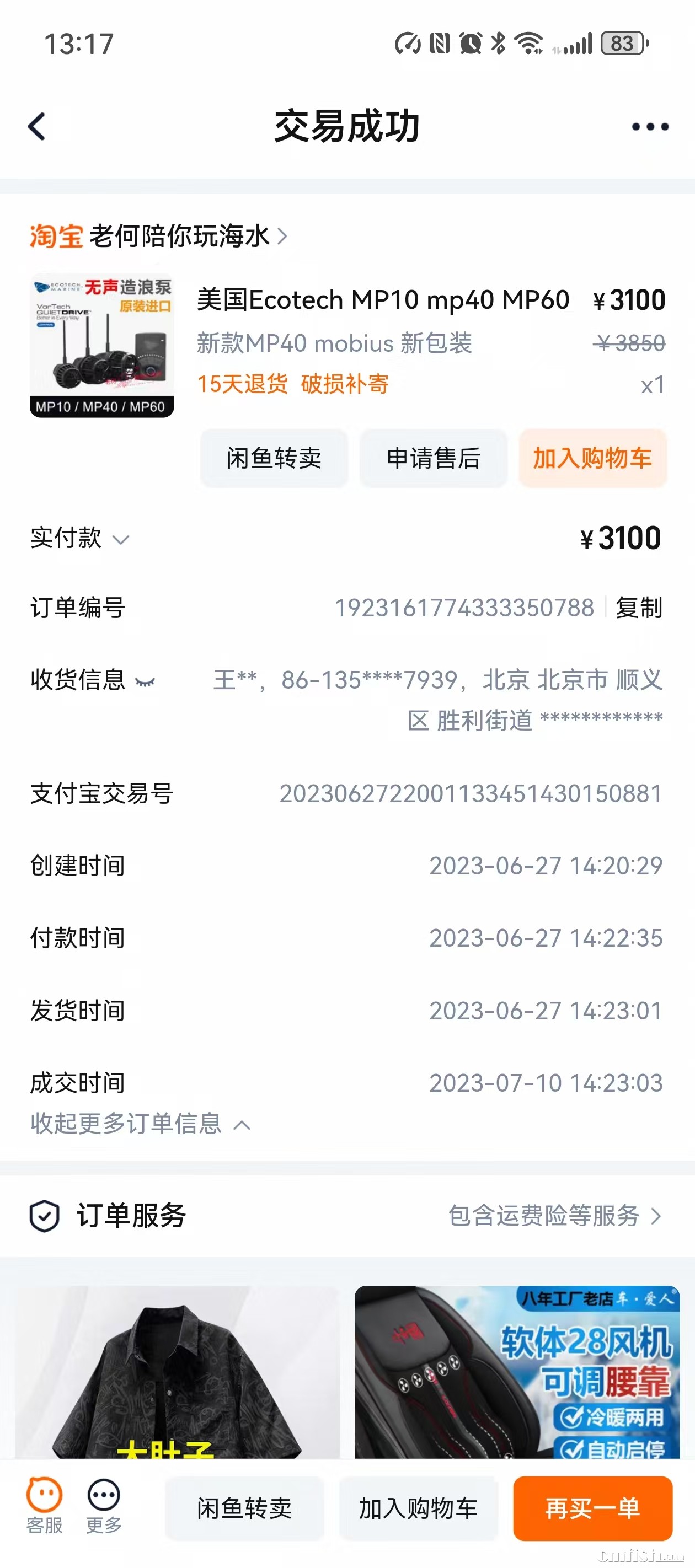Tap the back arrow to leave order details
The width and height of the screenshot is (695, 1568).
(38, 126)
